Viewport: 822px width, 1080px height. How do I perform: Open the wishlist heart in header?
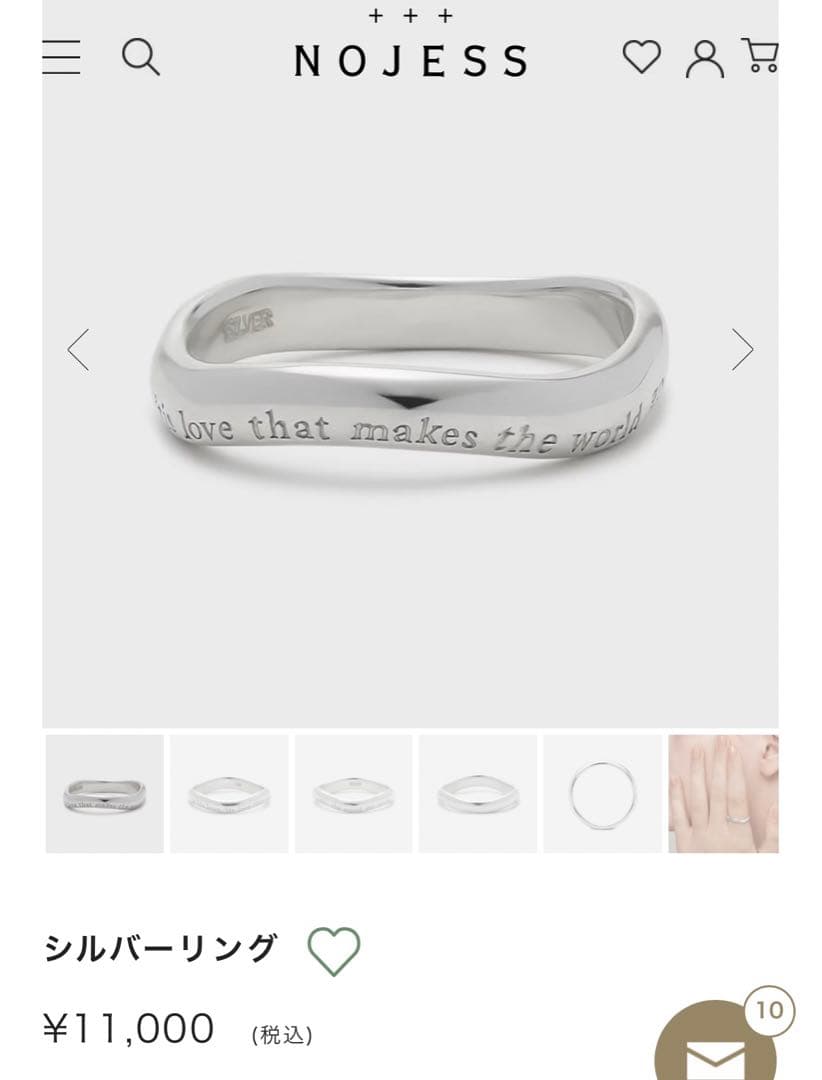click(x=641, y=57)
